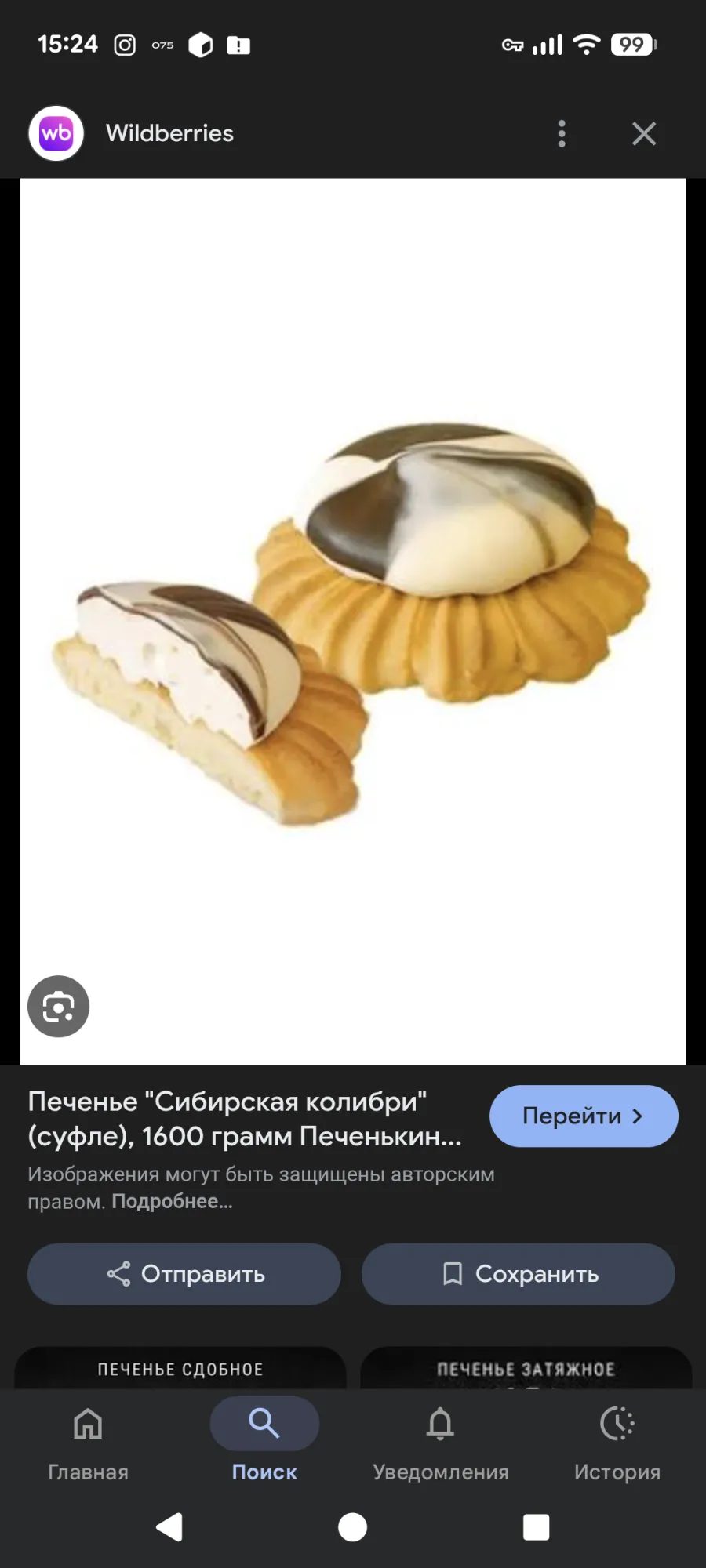This screenshot has height=1568, width=706.
Task: Open the Подробнее copyright link
Action: pyautogui.click(x=172, y=1201)
